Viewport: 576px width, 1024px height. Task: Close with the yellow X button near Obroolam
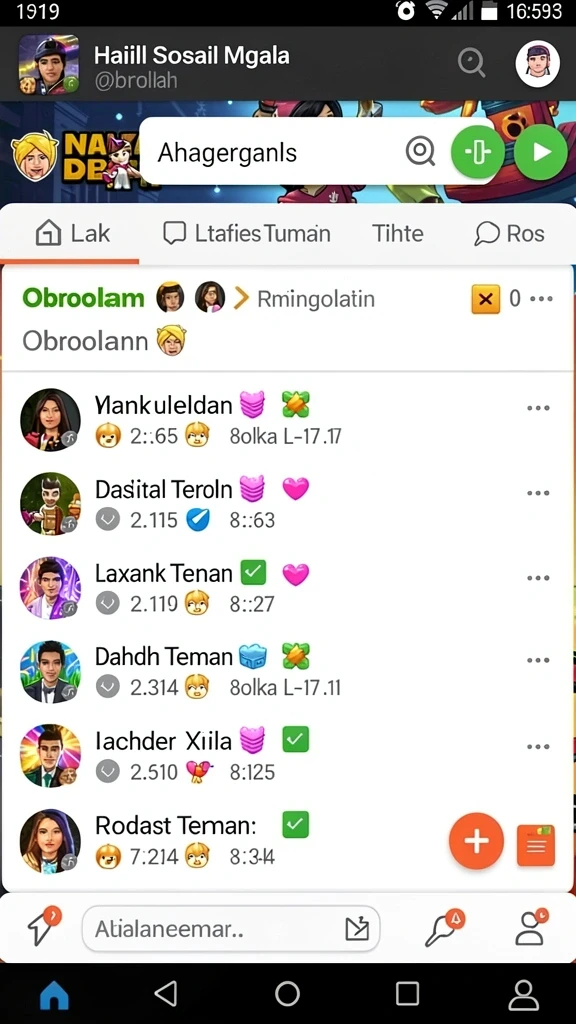(x=485, y=299)
